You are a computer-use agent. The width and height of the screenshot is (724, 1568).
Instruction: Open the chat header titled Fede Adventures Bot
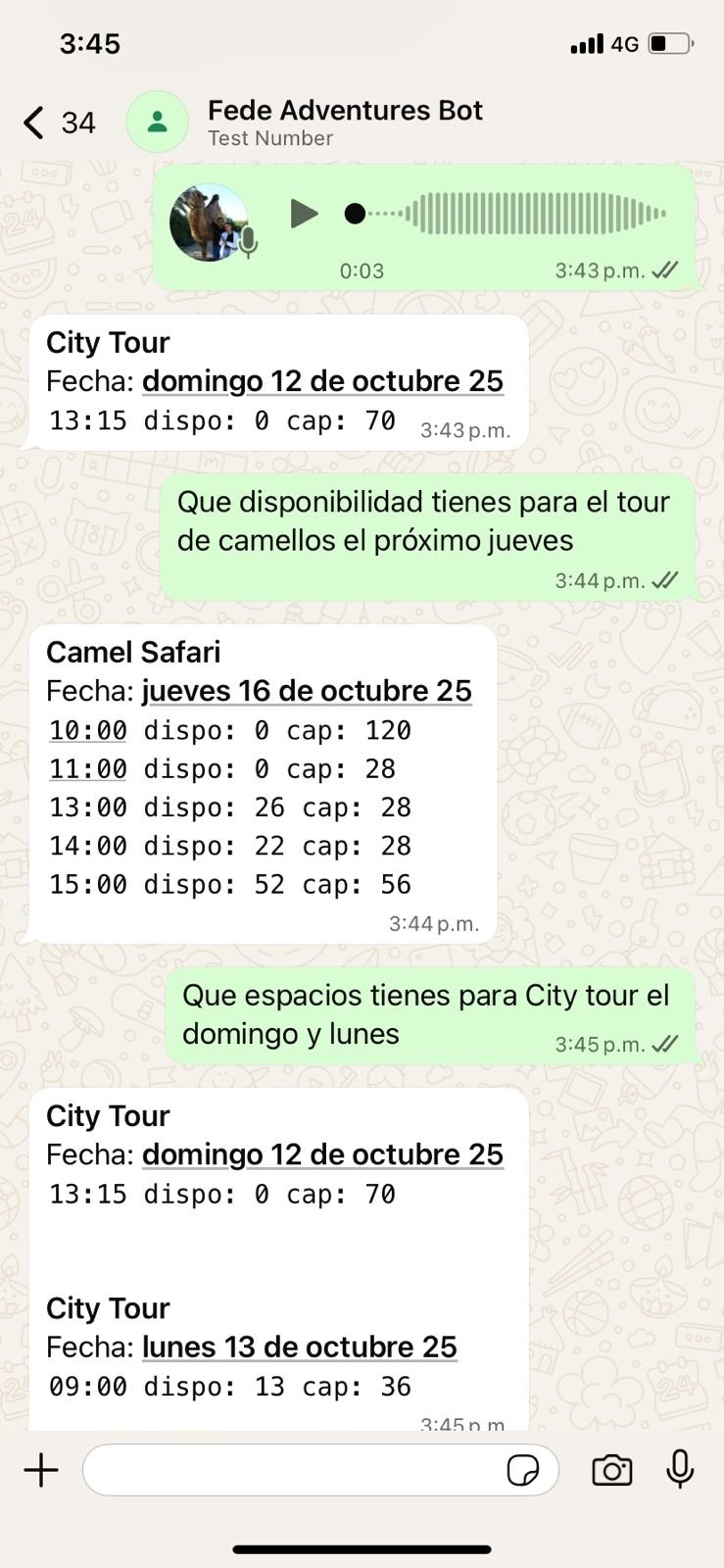point(344,110)
